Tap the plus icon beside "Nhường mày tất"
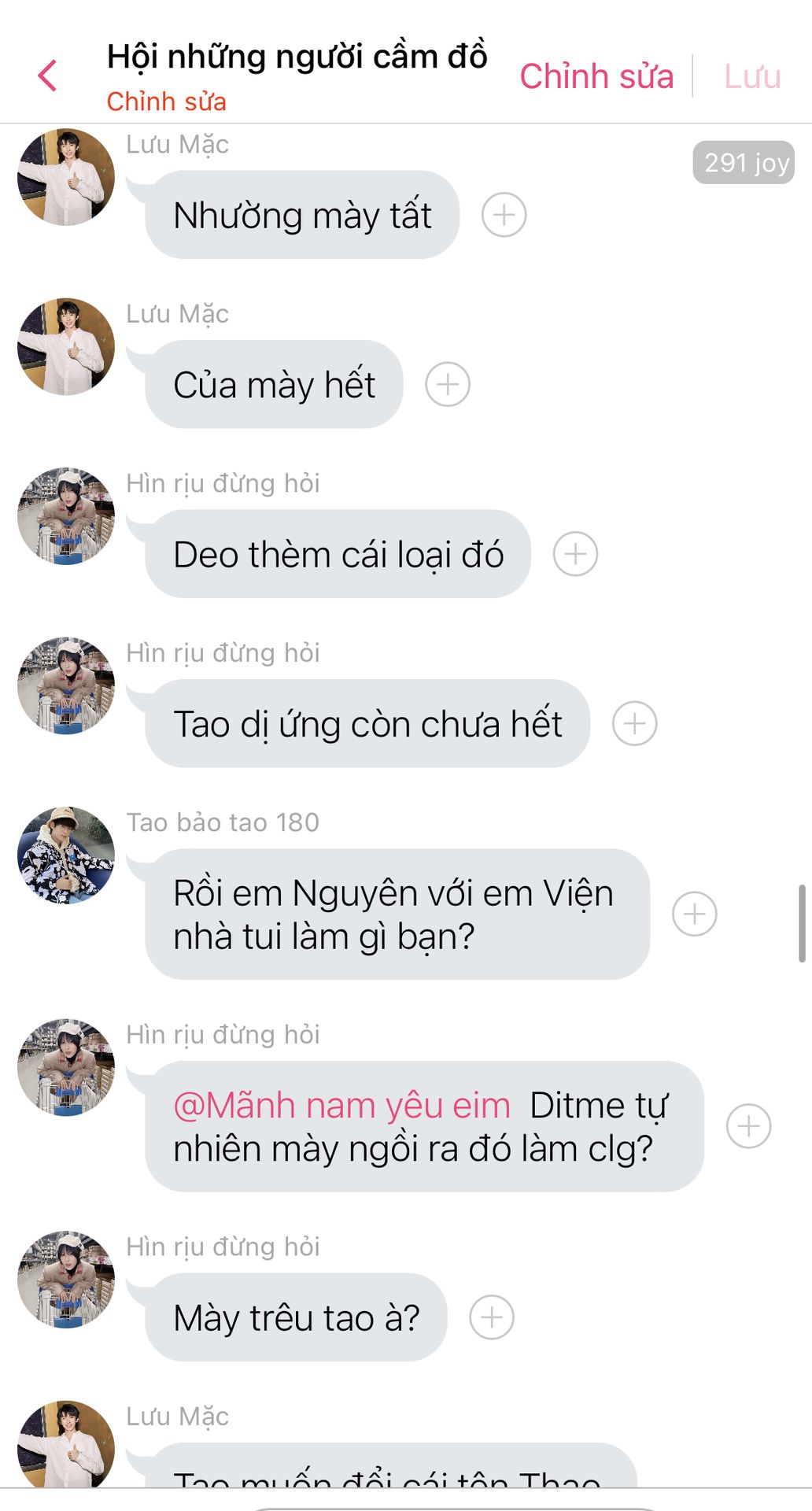Viewport: 812px width, 1511px height. pyautogui.click(x=504, y=215)
